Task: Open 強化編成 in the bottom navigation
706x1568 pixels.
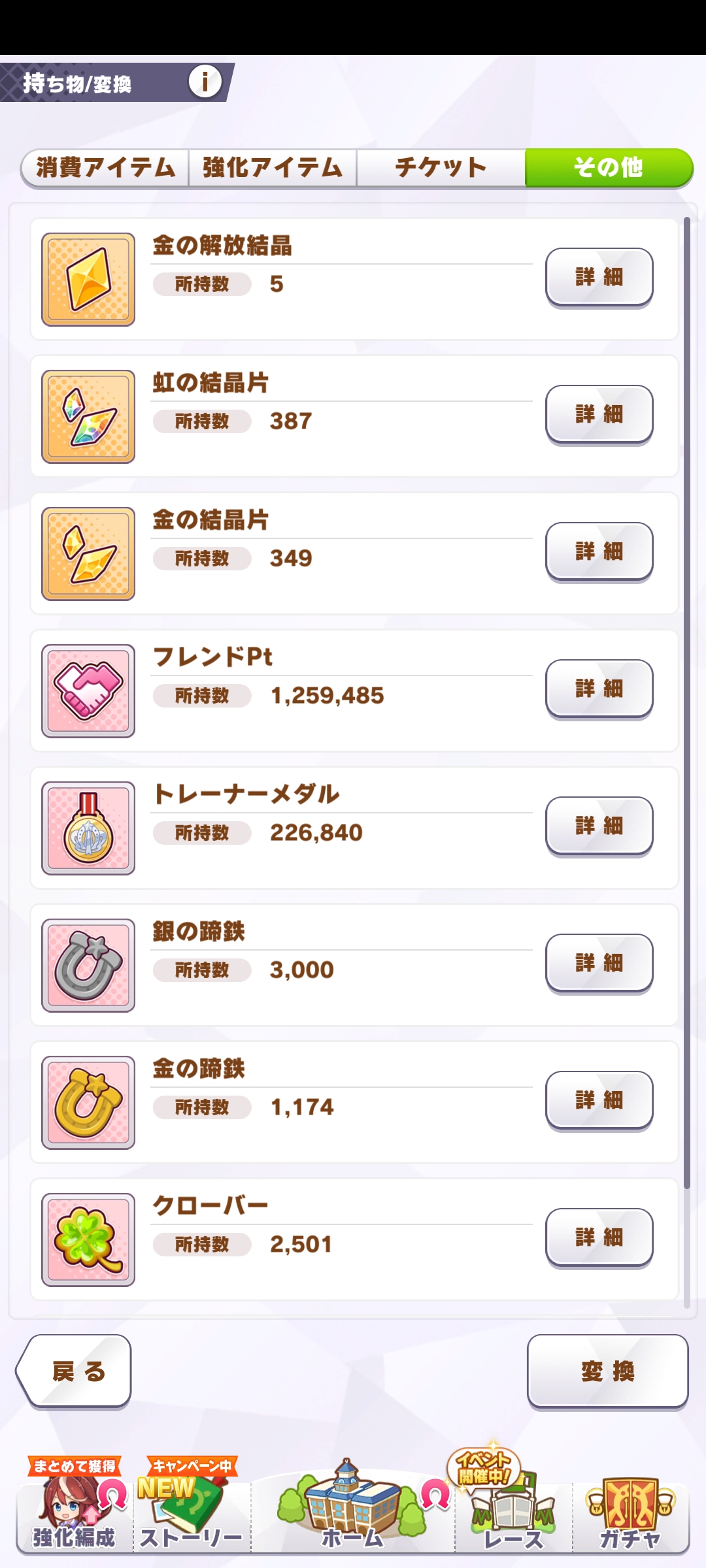Action: [x=74, y=1516]
